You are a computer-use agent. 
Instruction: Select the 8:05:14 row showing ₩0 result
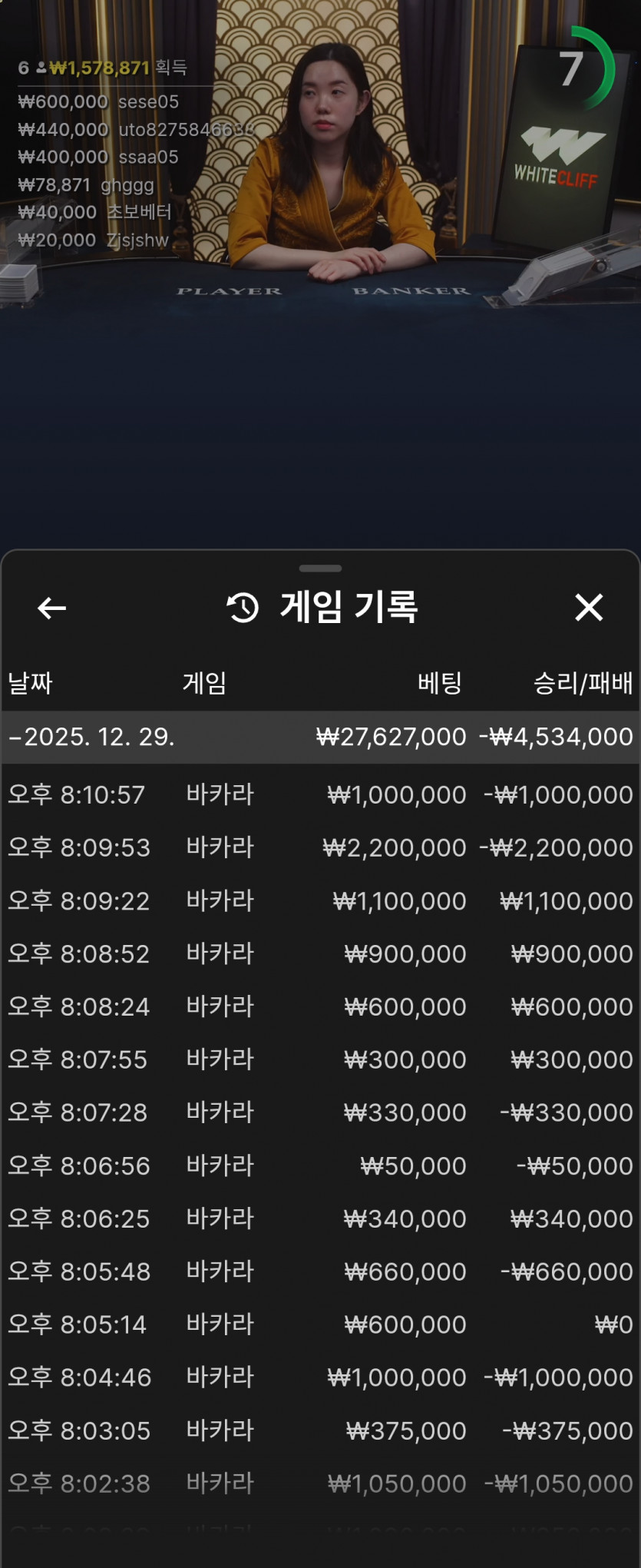click(320, 1324)
